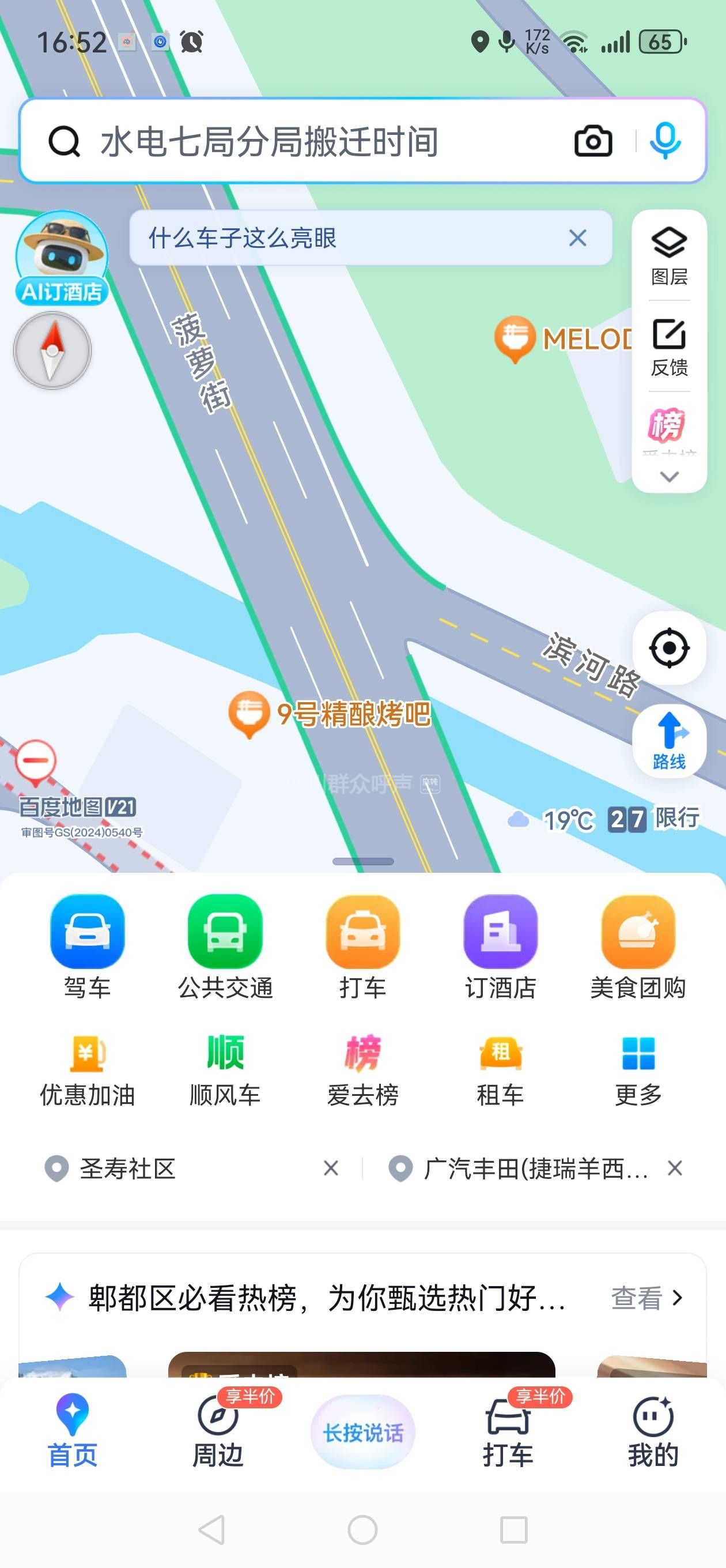Open the search box at the top
726x1568 pixels.
click(x=304, y=141)
